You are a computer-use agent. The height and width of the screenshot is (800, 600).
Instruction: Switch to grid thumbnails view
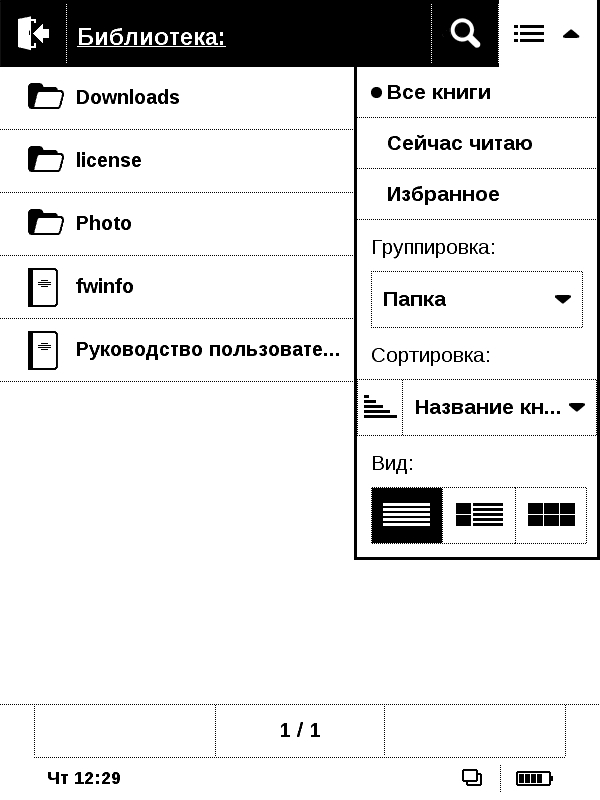point(551,515)
